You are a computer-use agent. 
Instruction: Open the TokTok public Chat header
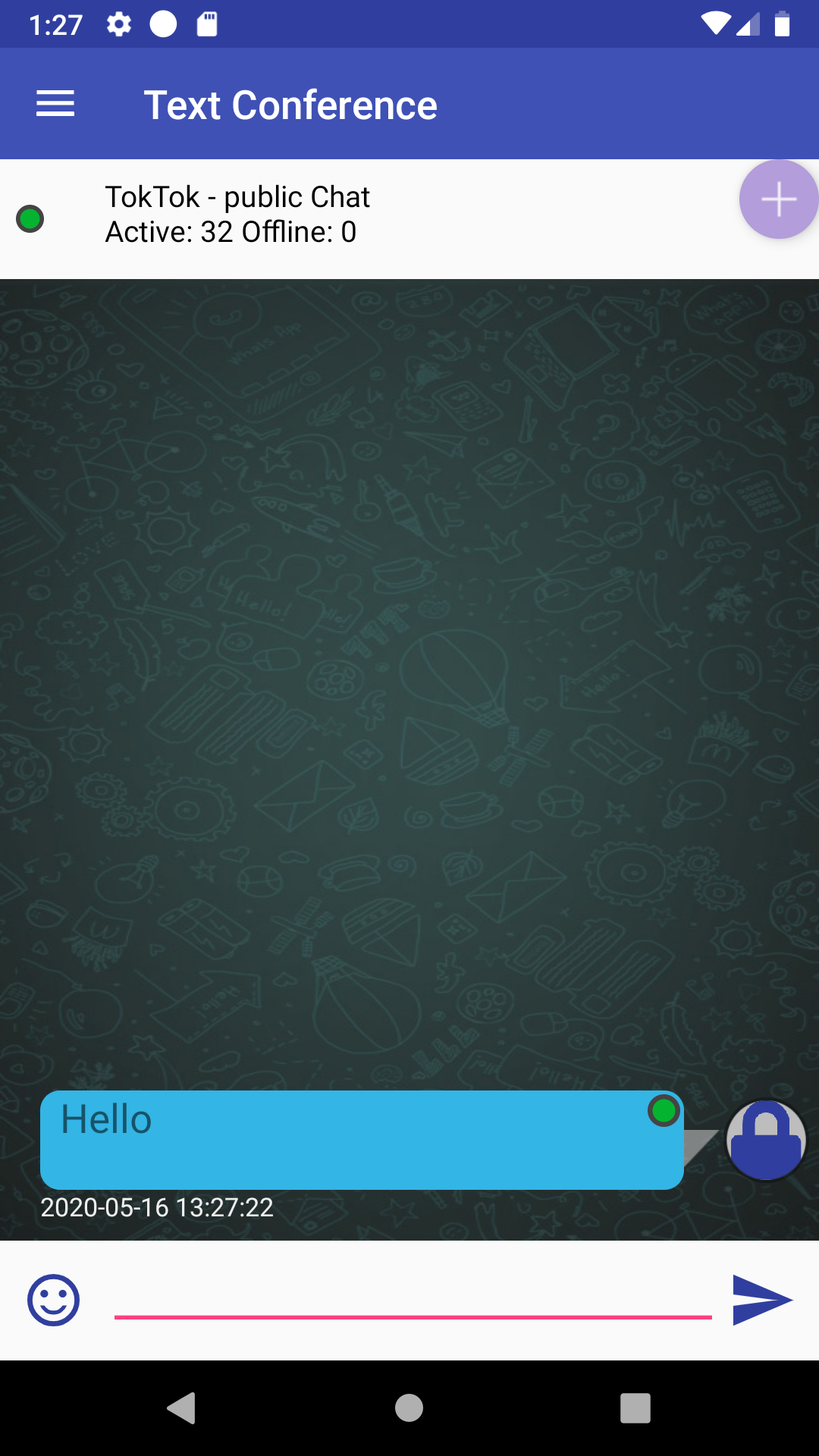click(x=237, y=215)
